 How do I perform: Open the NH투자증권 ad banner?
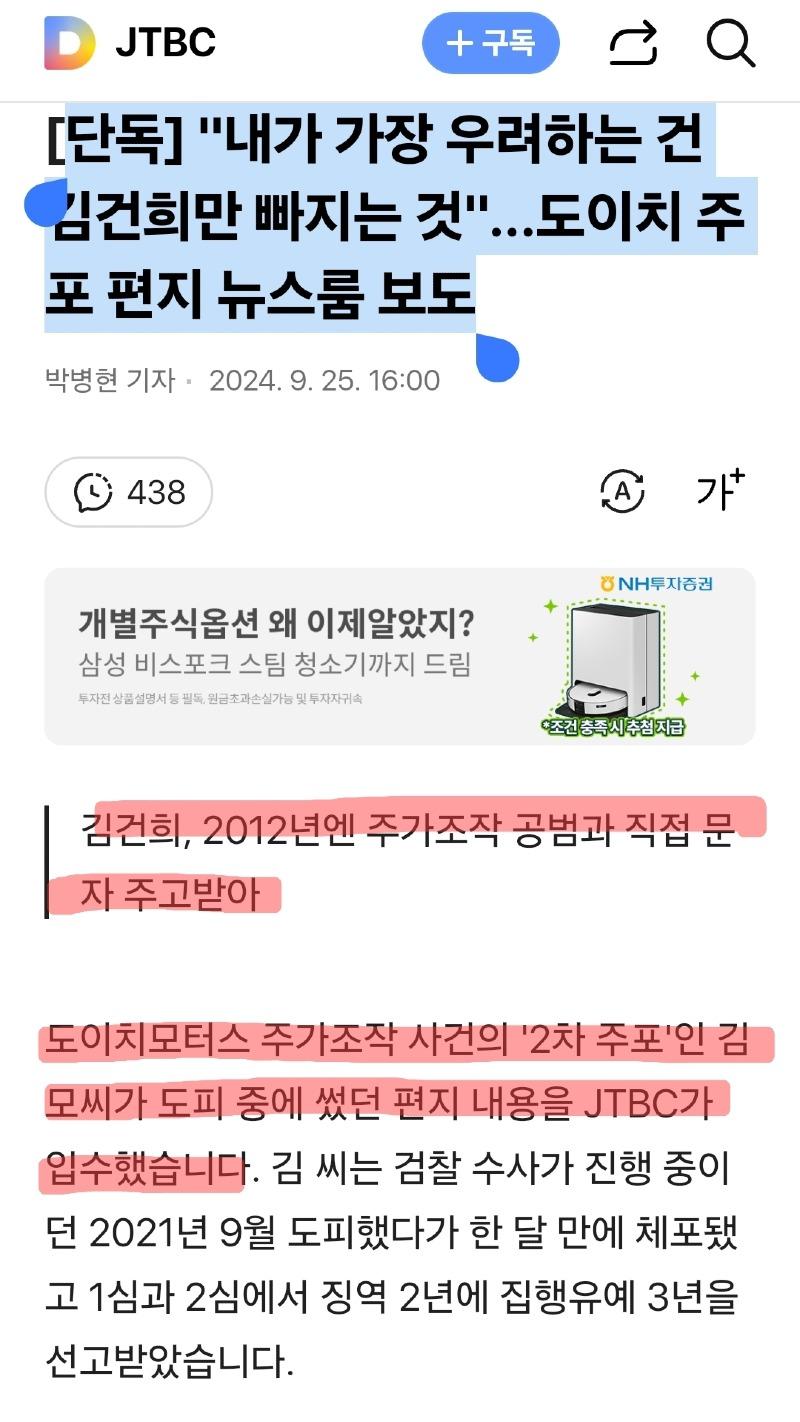[400, 656]
